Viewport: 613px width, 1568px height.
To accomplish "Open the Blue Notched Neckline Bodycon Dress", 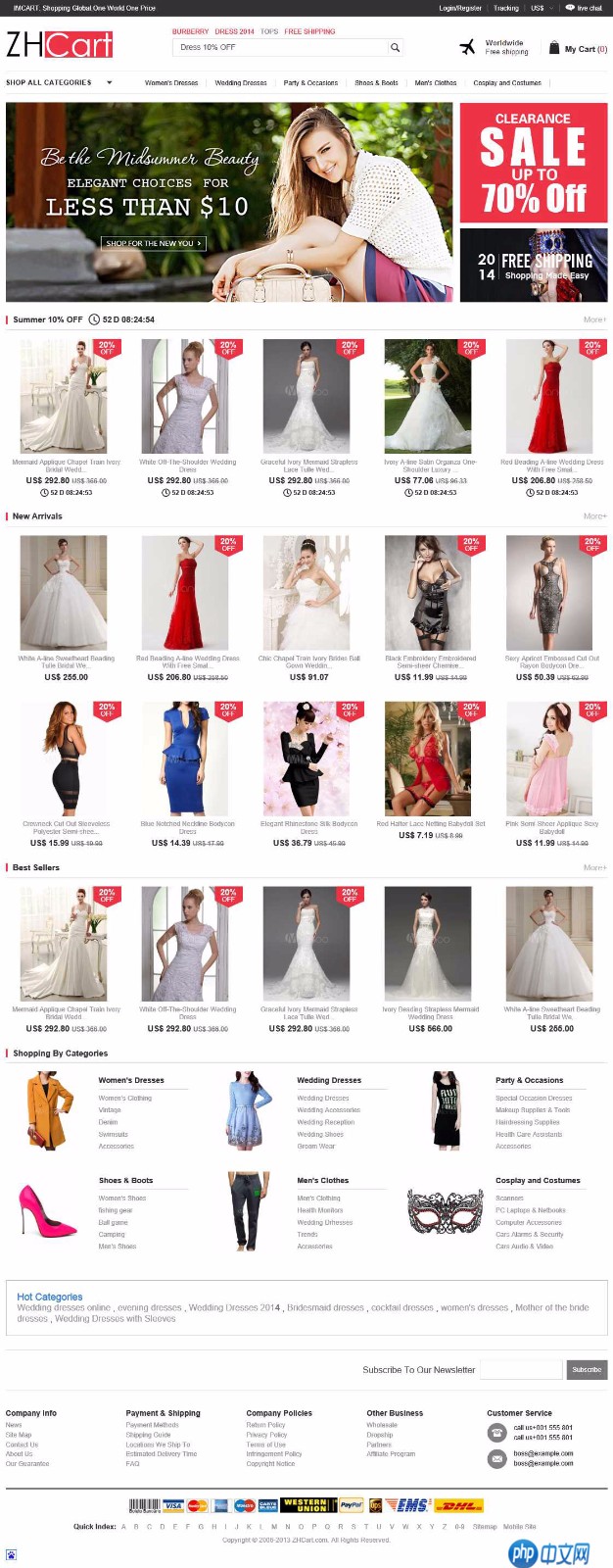I will [x=186, y=759].
